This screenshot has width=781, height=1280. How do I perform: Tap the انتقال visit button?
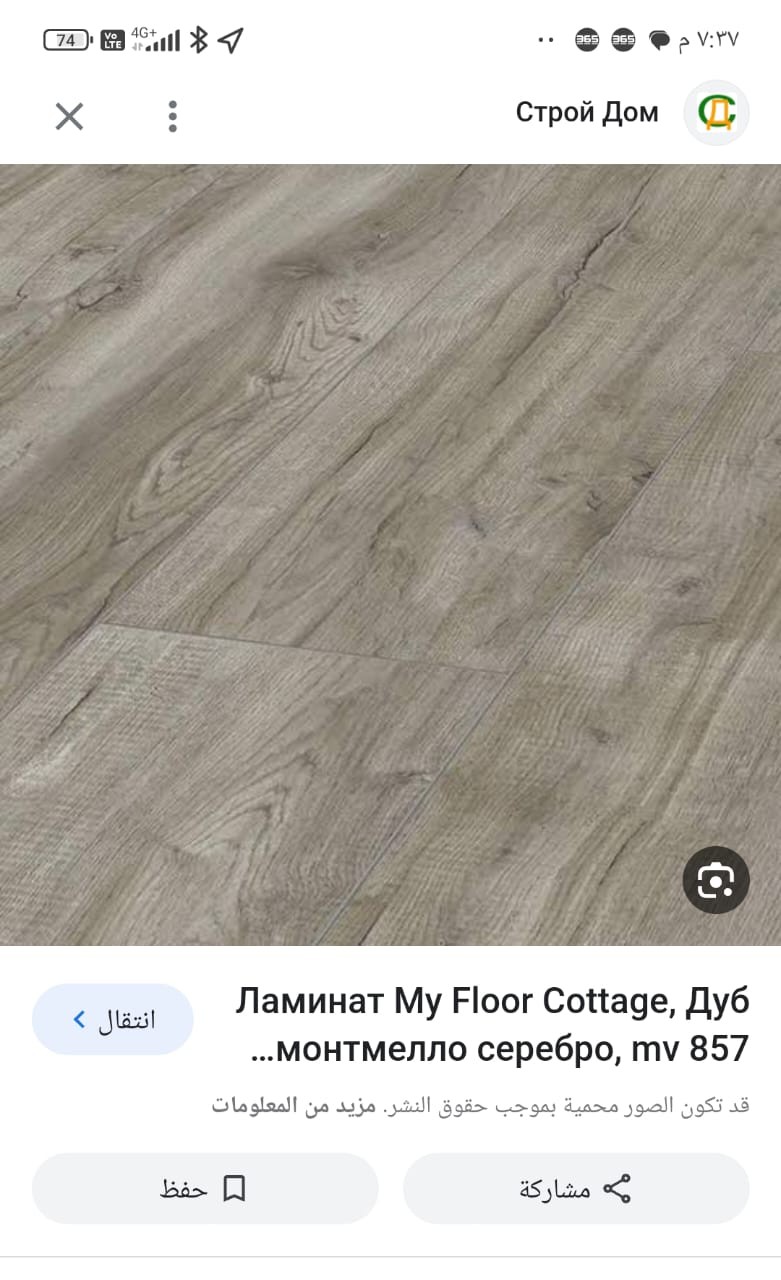pyautogui.click(x=113, y=1019)
